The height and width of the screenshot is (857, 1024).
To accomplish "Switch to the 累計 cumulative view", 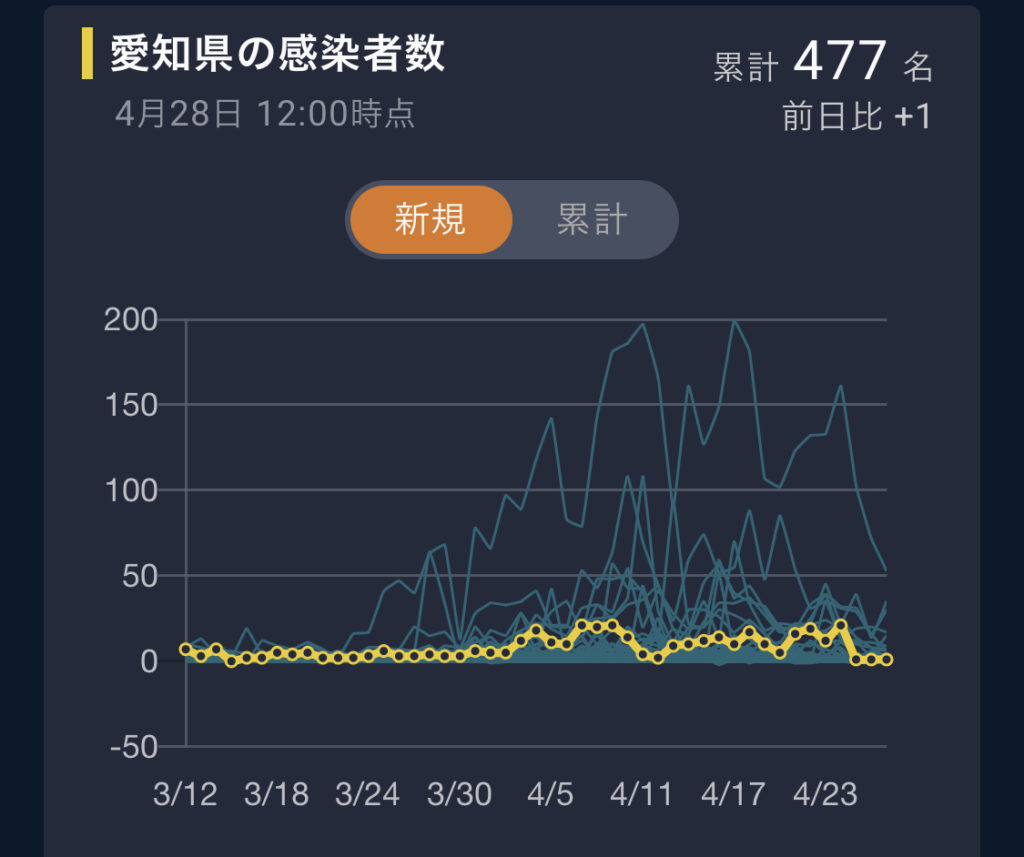I will (x=592, y=220).
